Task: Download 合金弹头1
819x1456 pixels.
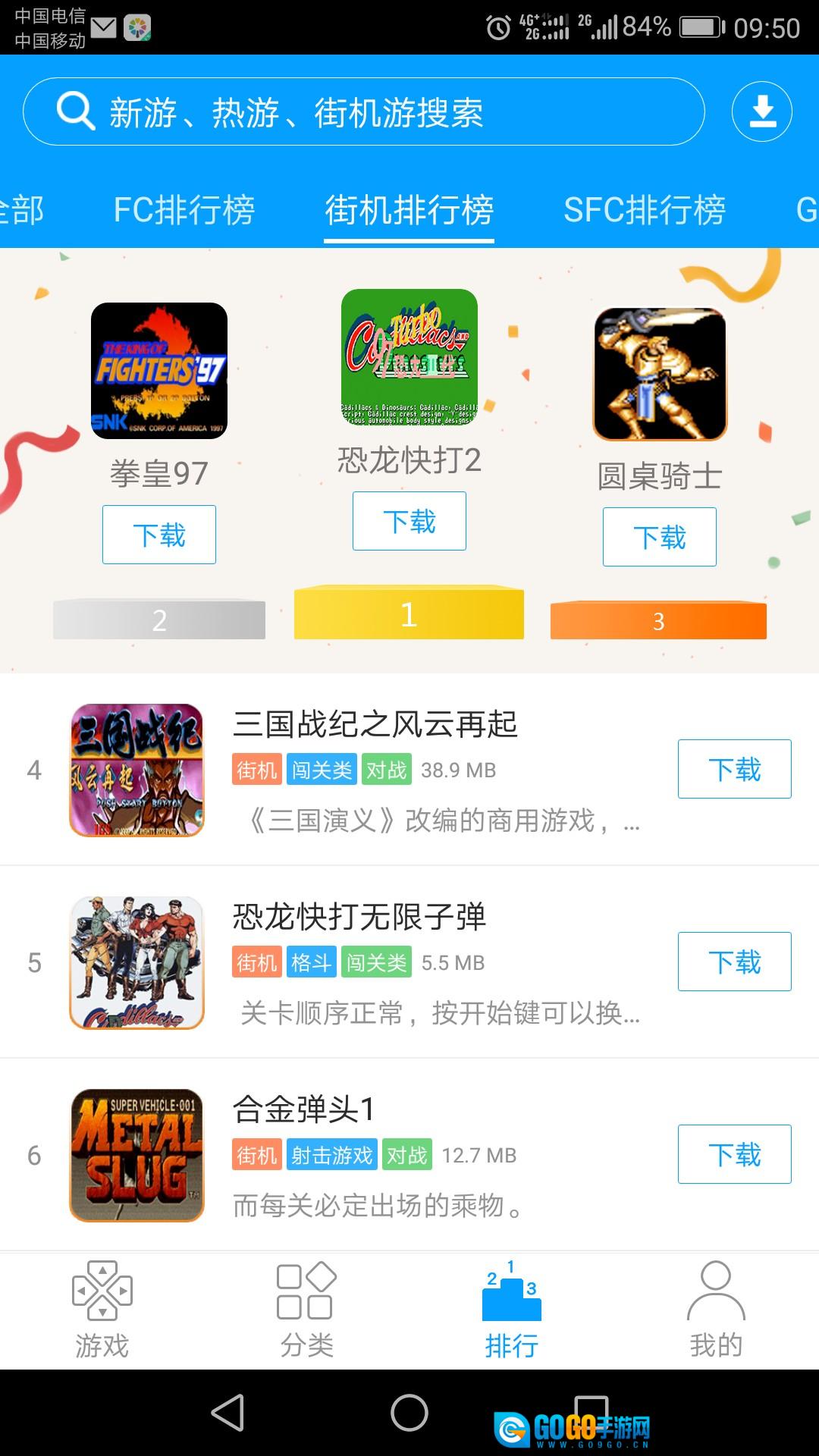Action: [734, 1154]
